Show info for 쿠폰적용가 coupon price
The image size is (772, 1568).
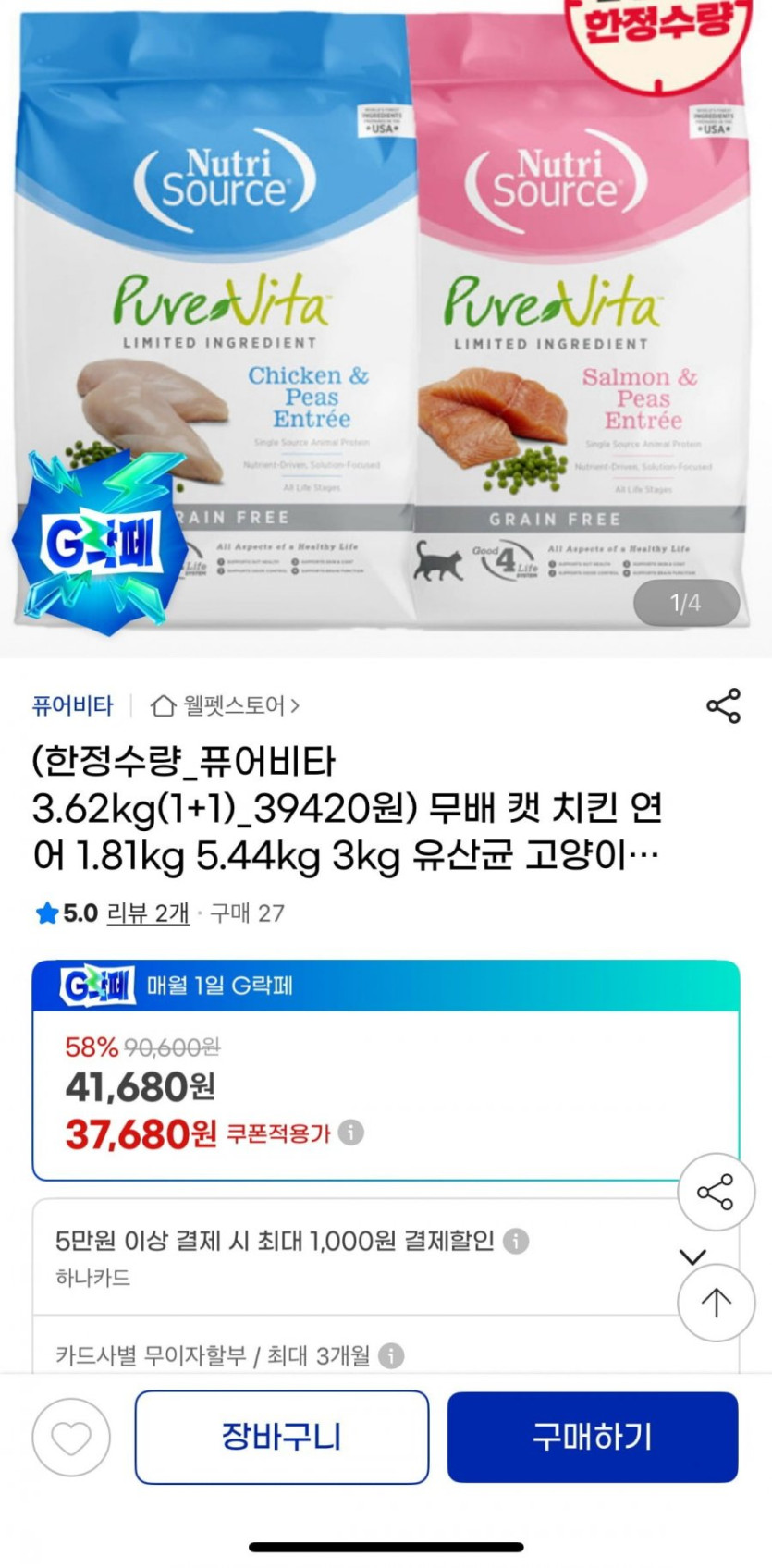(351, 1133)
